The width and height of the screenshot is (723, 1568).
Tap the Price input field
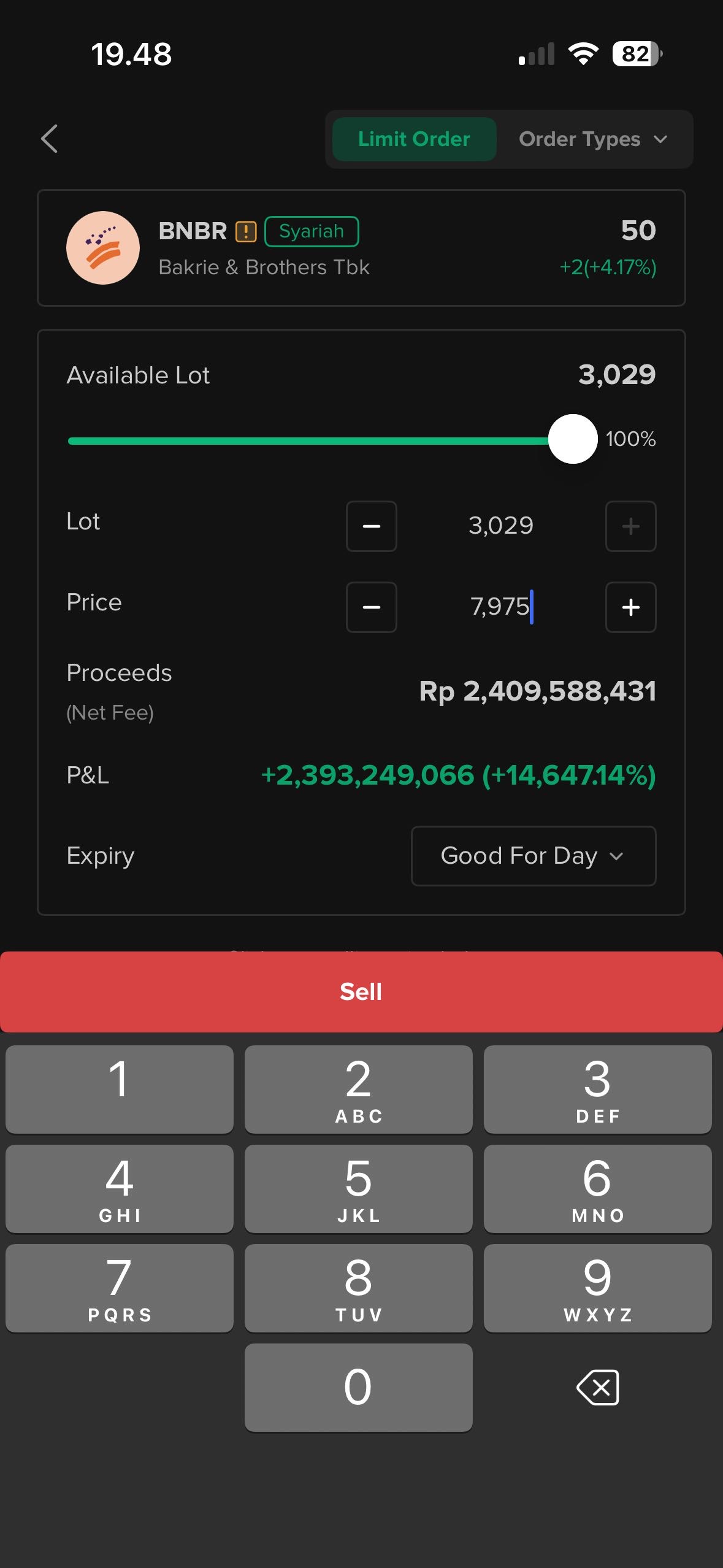tap(500, 607)
